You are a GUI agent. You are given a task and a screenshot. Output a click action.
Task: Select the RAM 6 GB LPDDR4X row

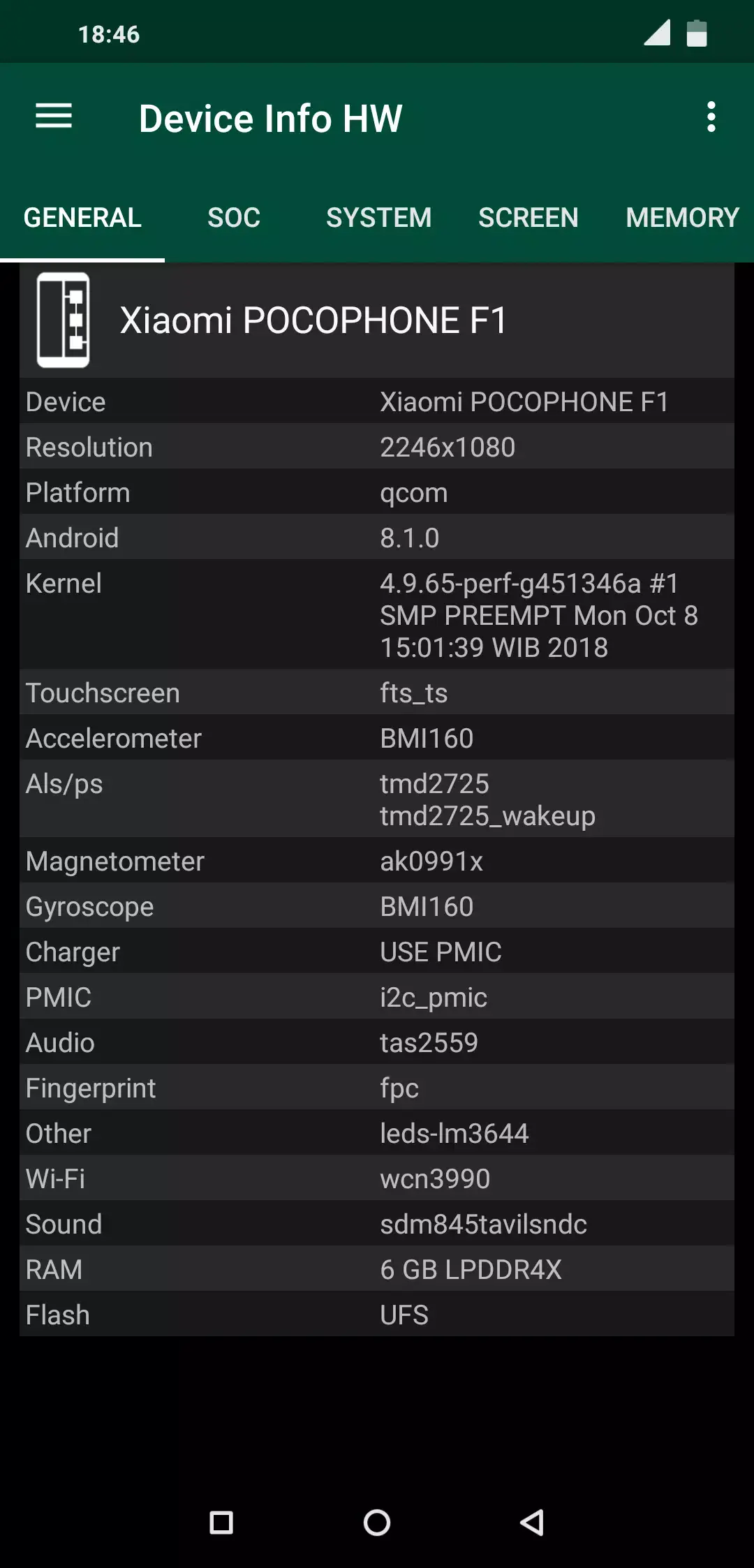click(377, 1270)
